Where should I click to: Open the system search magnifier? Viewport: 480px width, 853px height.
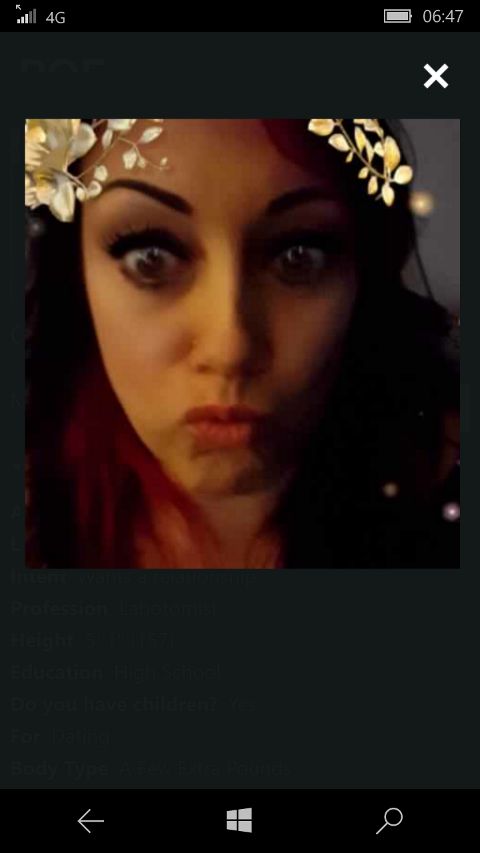[x=389, y=821]
